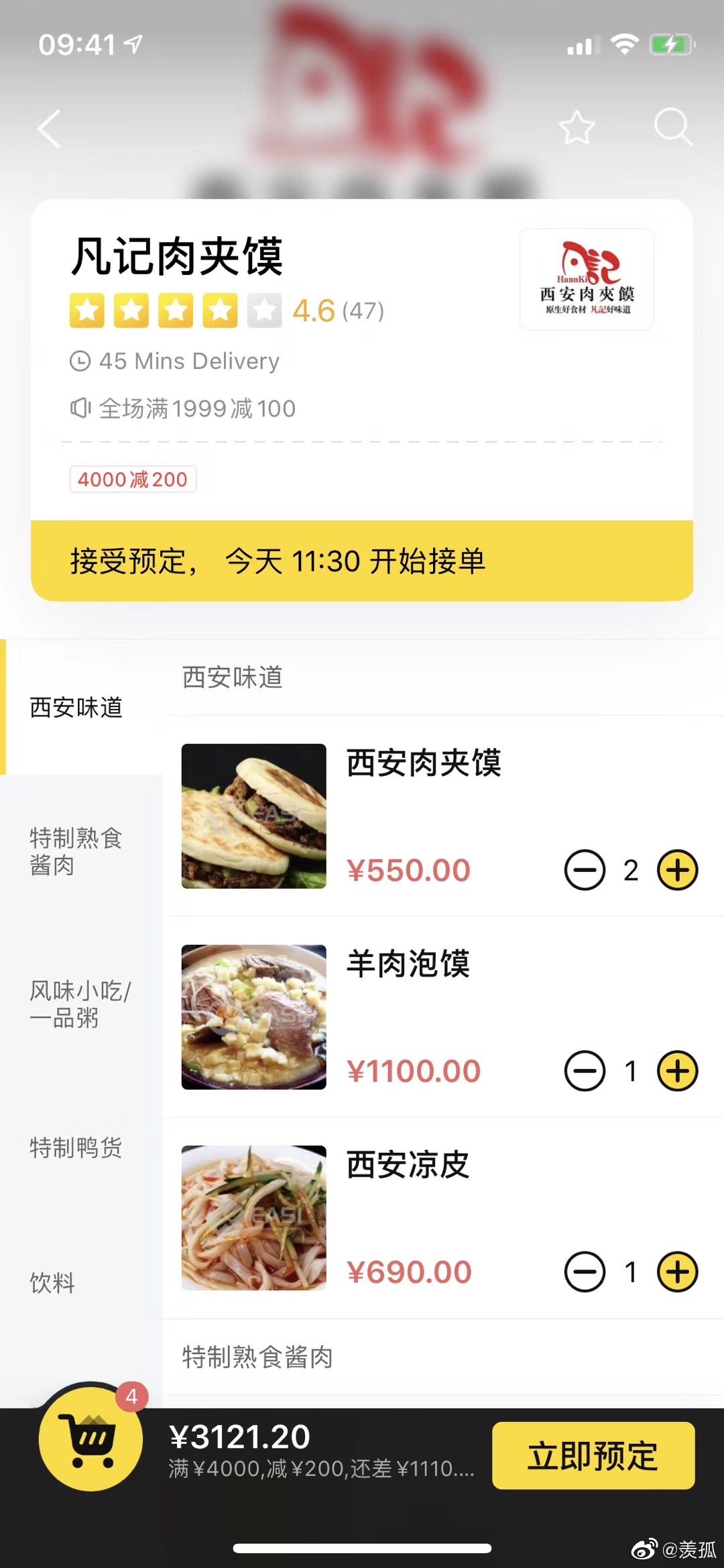Increase 羊肉泡馍 quantity
This screenshot has width=724, height=1568.
(x=677, y=1071)
